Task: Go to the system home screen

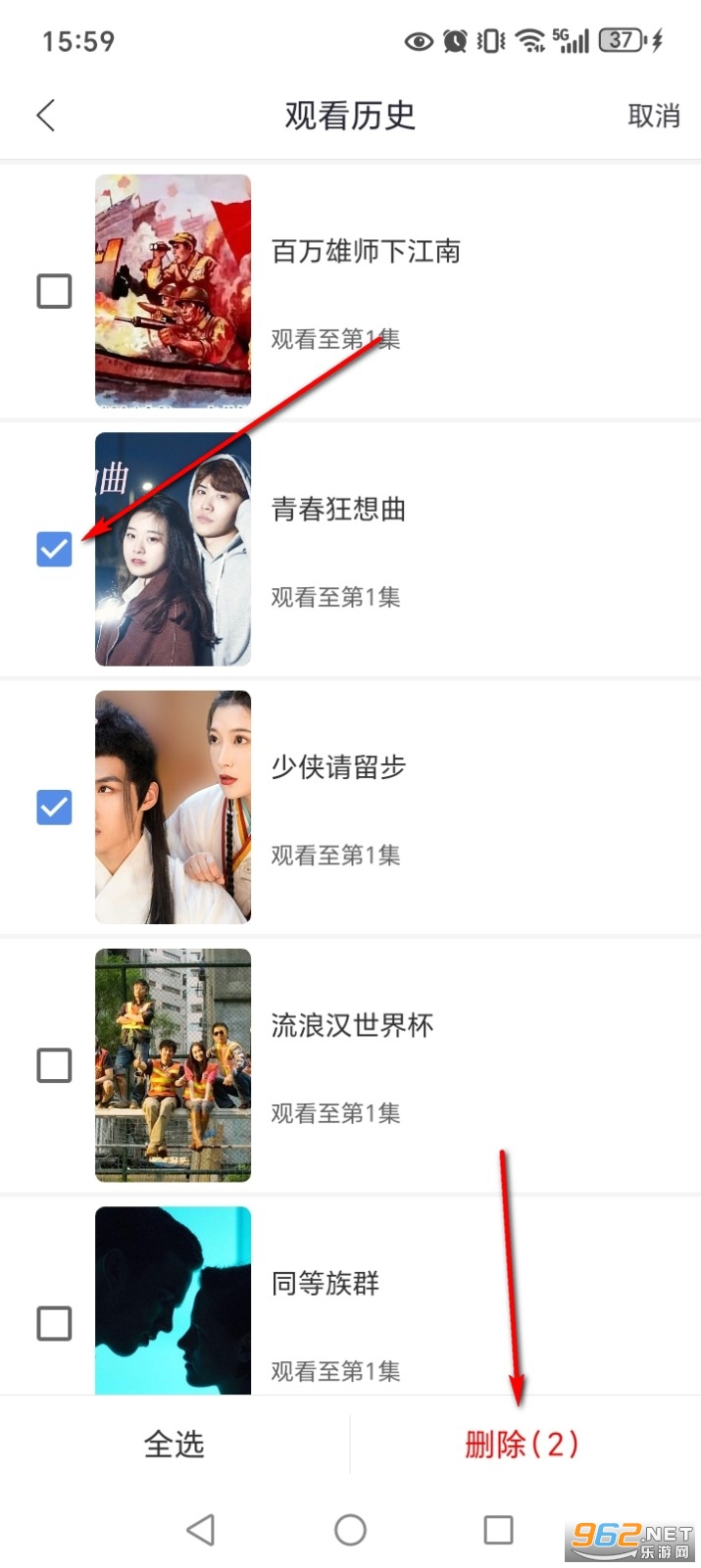Action: [x=350, y=1530]
